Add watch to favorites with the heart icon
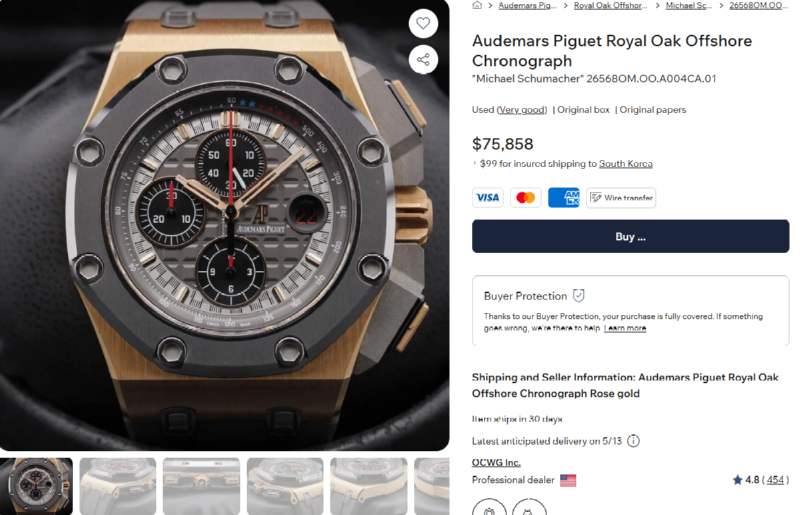 pos(423,24)
